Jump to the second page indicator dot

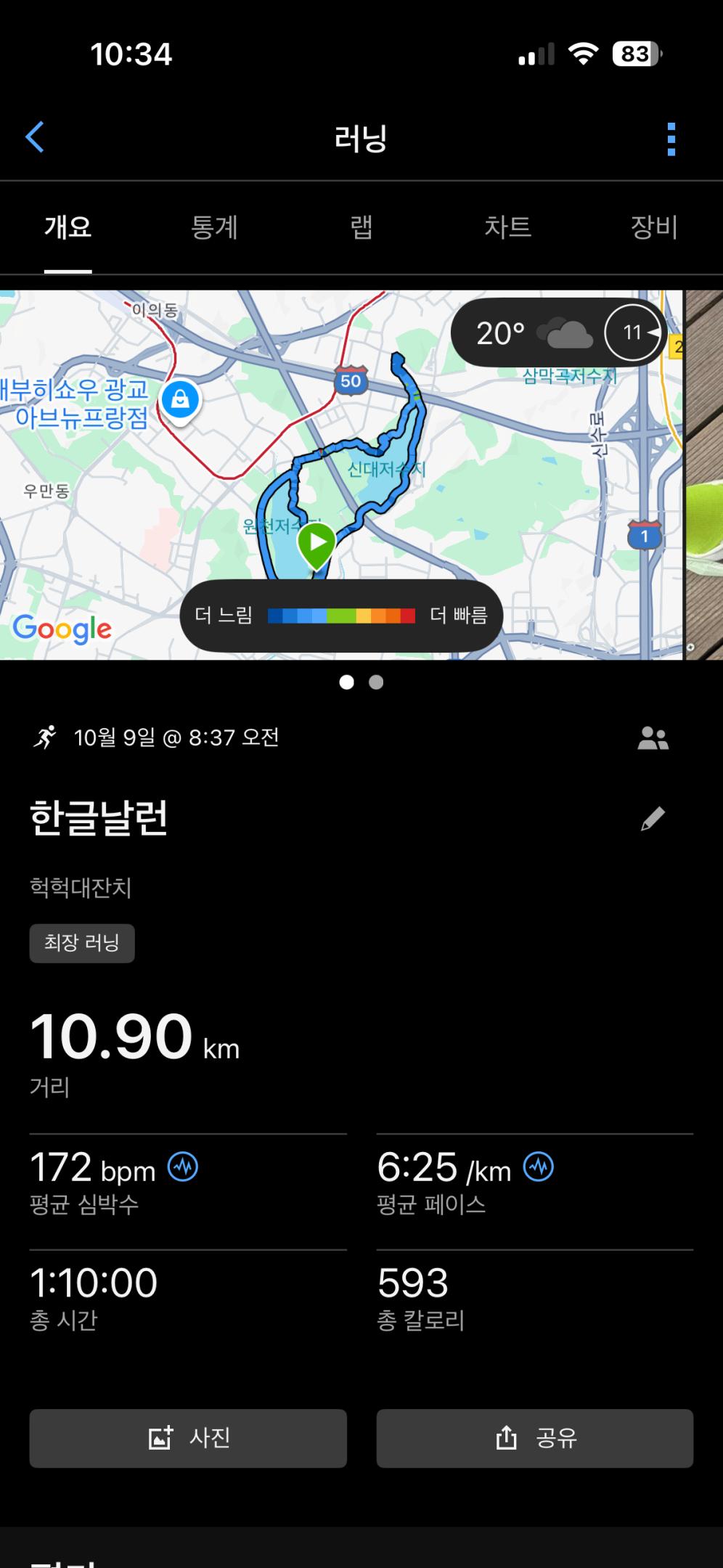(x=376, y=682)
